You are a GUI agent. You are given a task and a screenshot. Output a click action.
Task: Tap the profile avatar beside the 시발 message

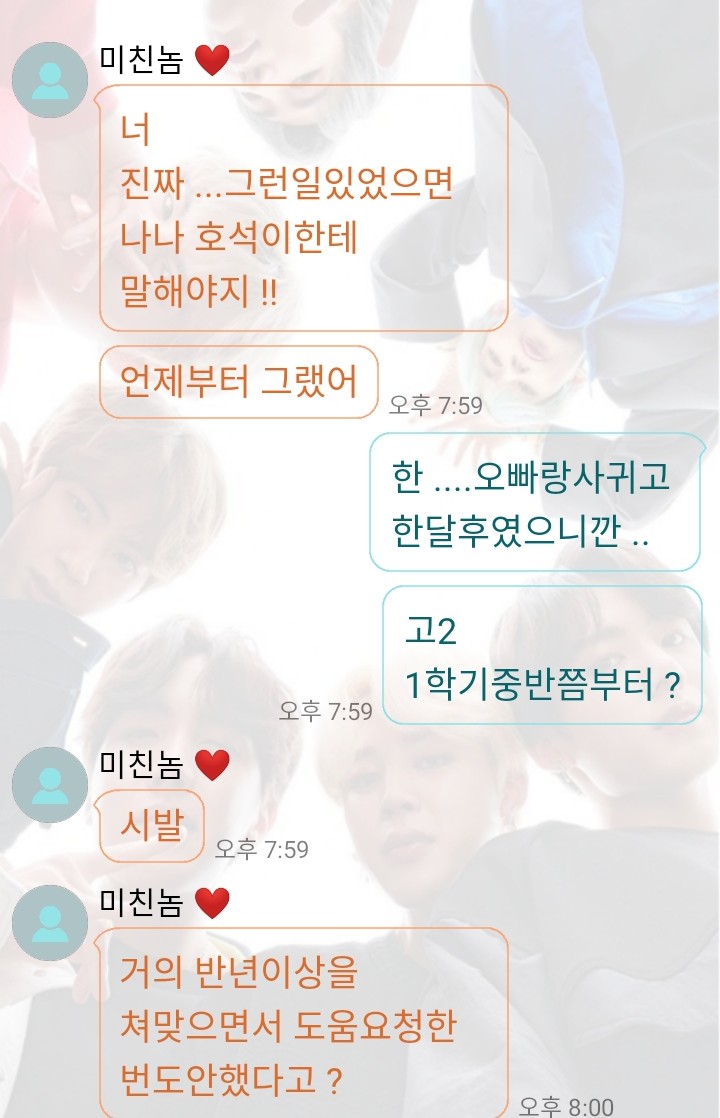pos(48,785)
